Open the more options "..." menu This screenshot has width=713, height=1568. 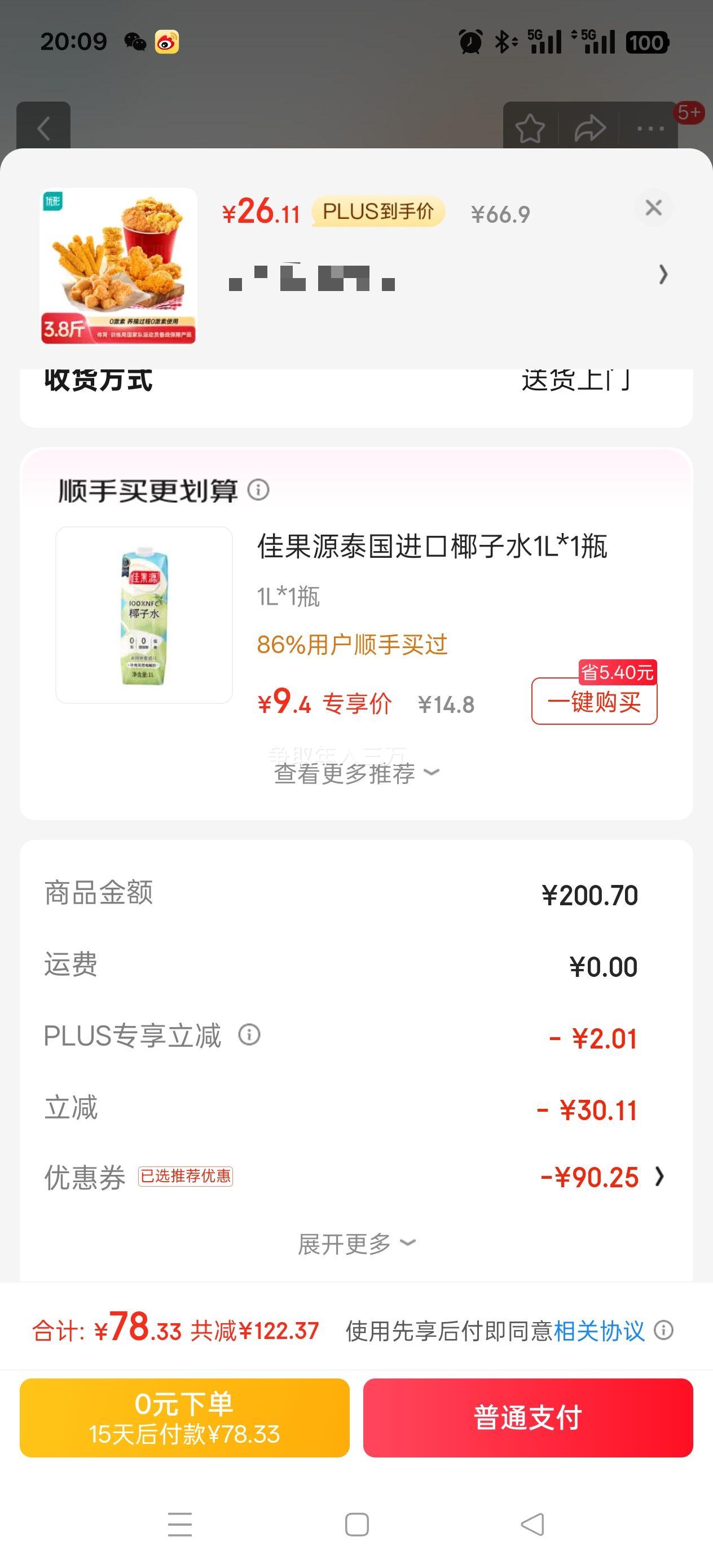[x=652, y=128]
